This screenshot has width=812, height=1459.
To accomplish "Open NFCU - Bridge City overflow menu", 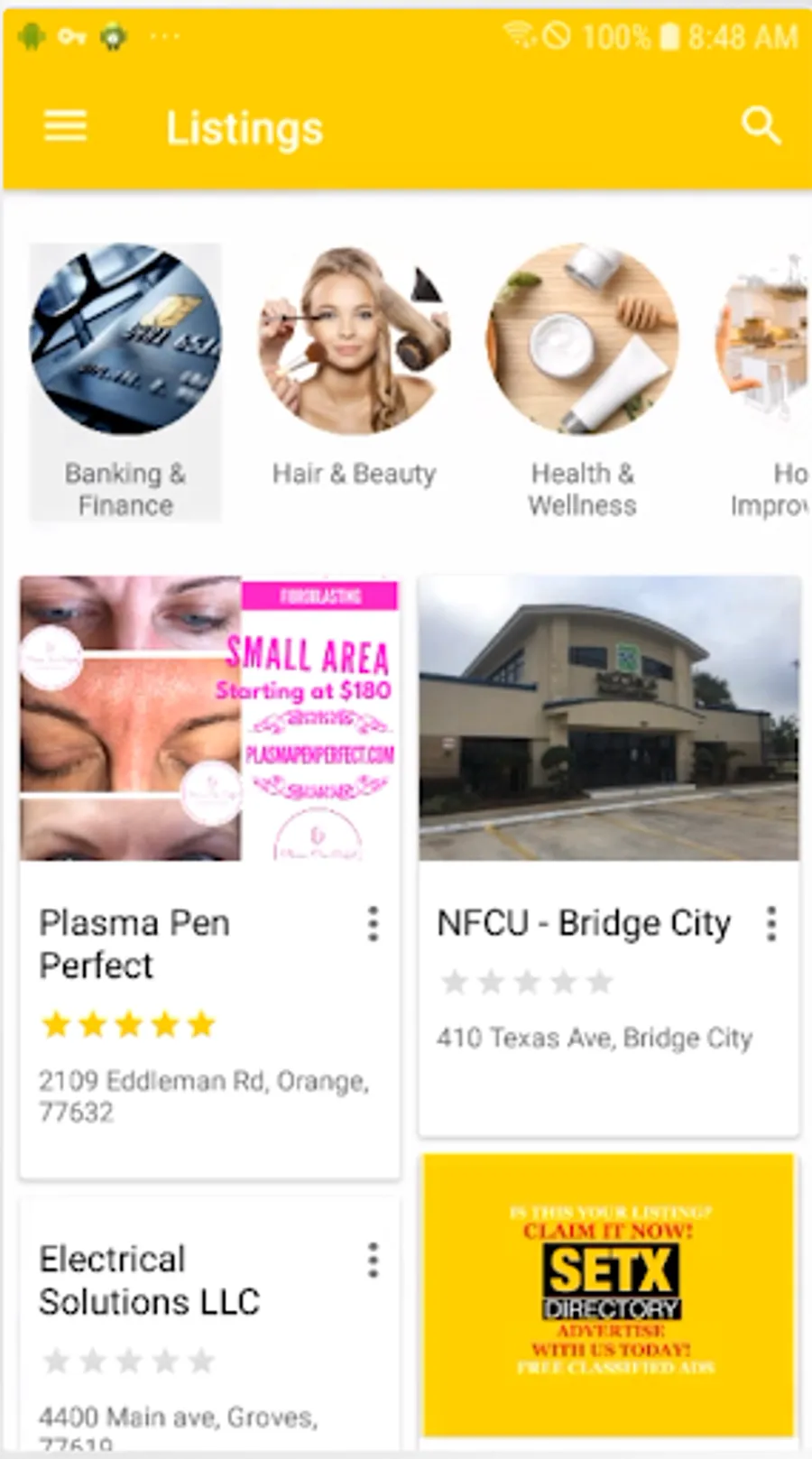I will pyautogui.click(x=771, y=925).
